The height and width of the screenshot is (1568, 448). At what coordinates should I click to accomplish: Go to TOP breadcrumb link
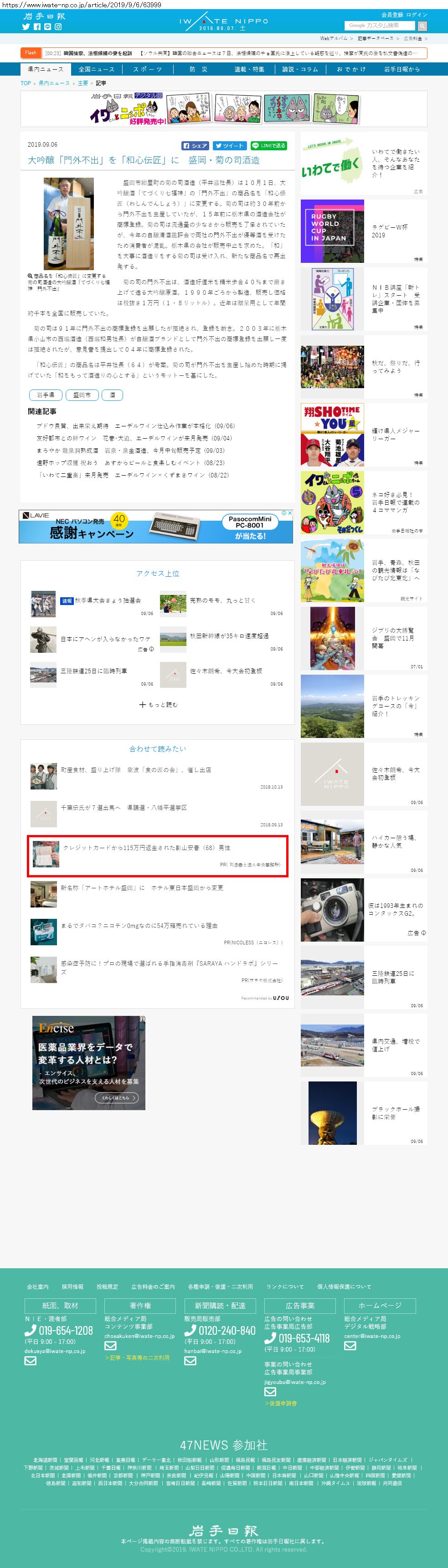click(x=26, y=83)
